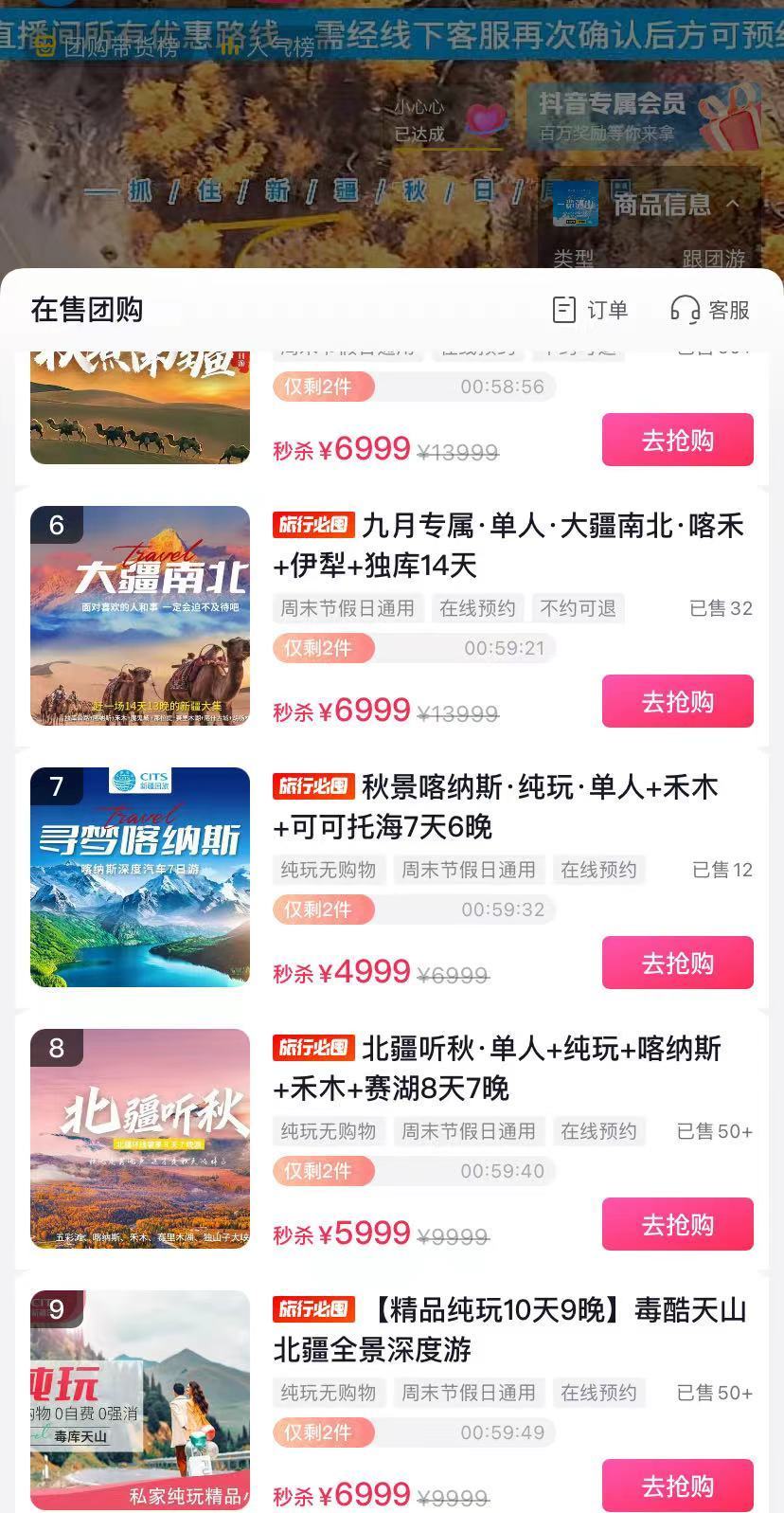784x1513 pixels.
Task: Open 大疆南北 tour image card
Action: [x=140, y=616]
